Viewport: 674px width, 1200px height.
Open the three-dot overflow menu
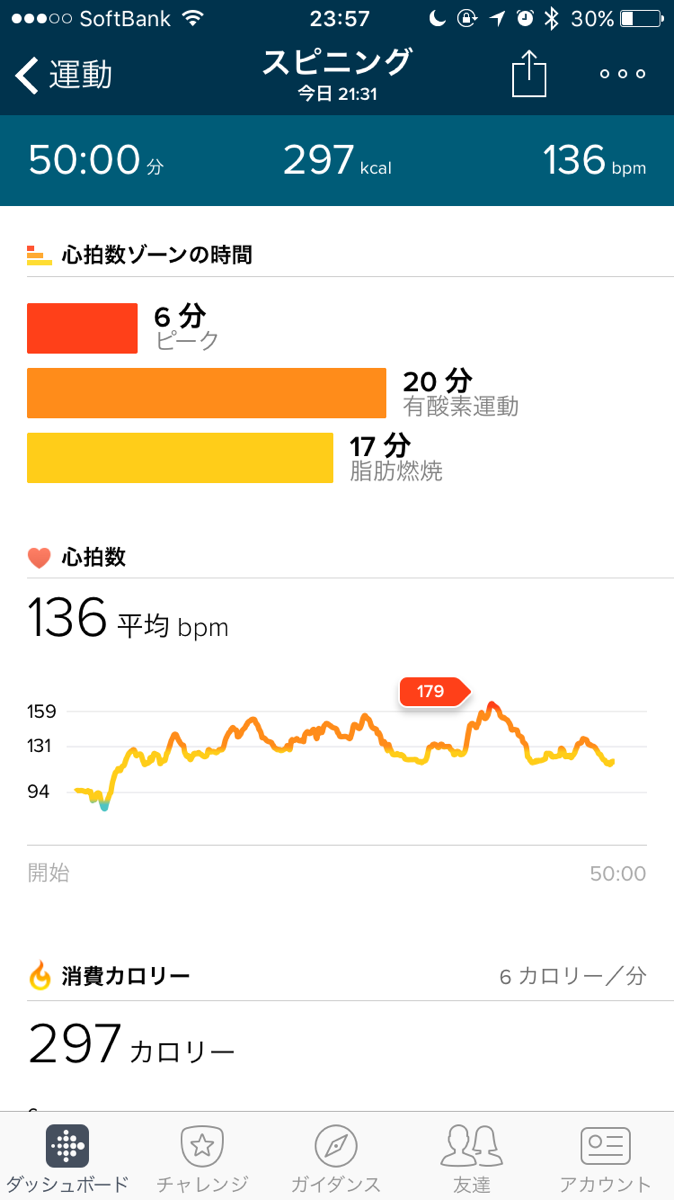[622, 75]
